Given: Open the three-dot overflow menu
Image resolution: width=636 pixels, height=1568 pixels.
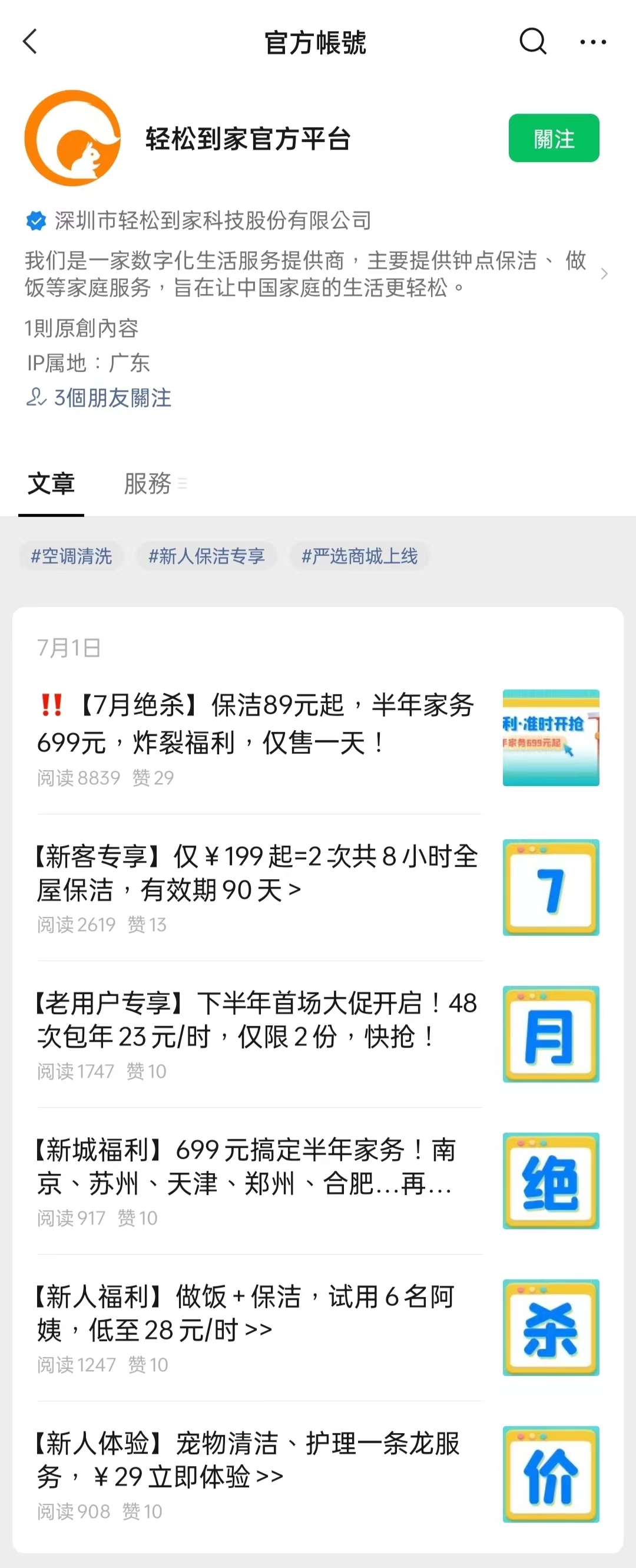Looking at the screenshot, I should 593,42.
